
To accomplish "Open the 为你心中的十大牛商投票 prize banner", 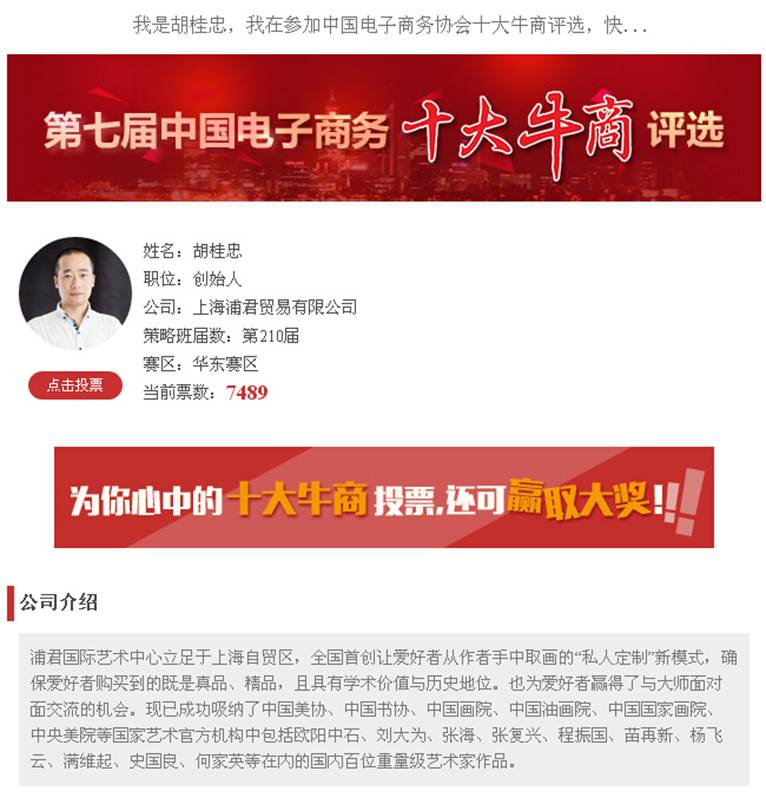I will coord(384,497).
